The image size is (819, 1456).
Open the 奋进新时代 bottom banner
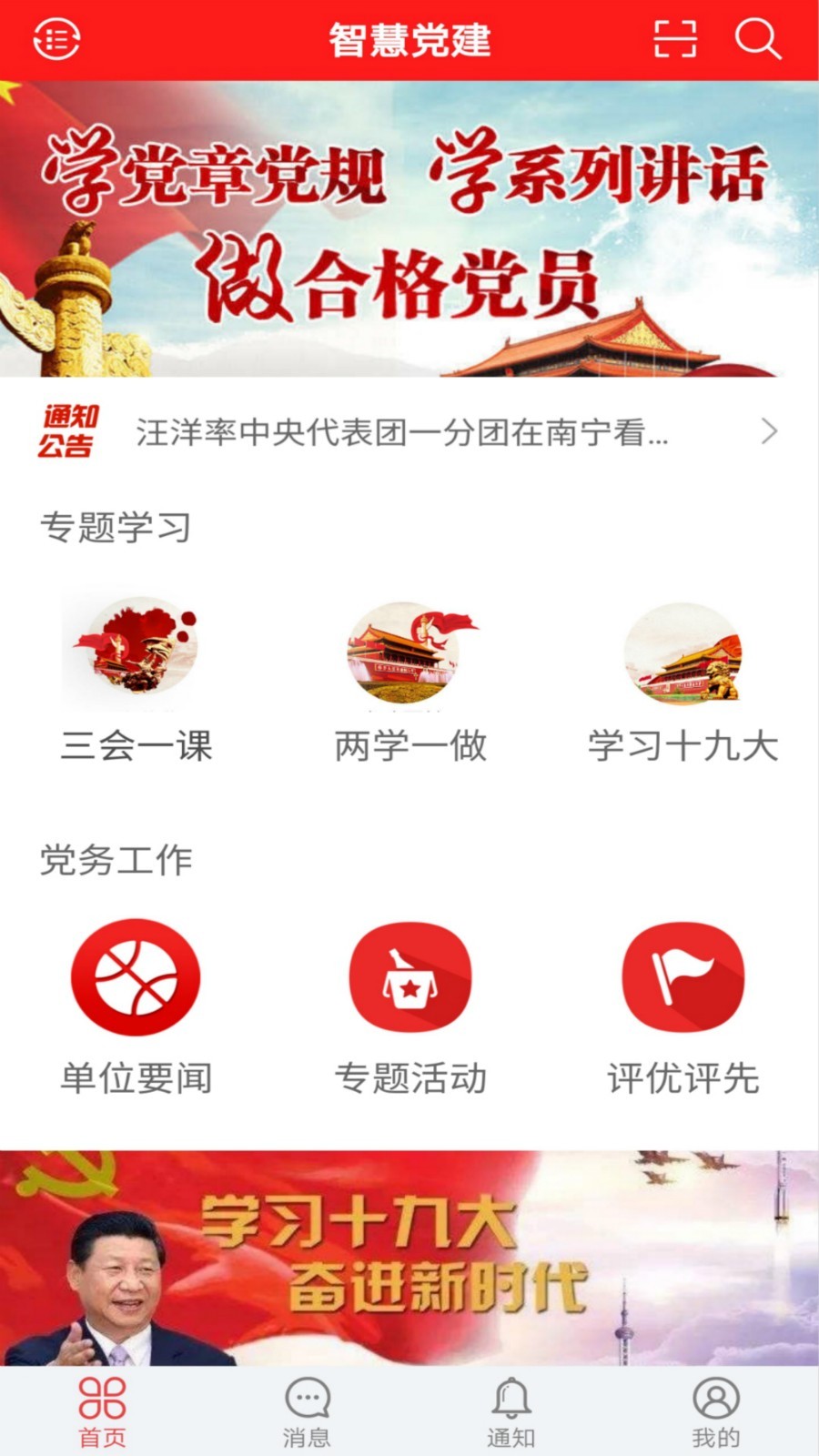click(409, 1258)
